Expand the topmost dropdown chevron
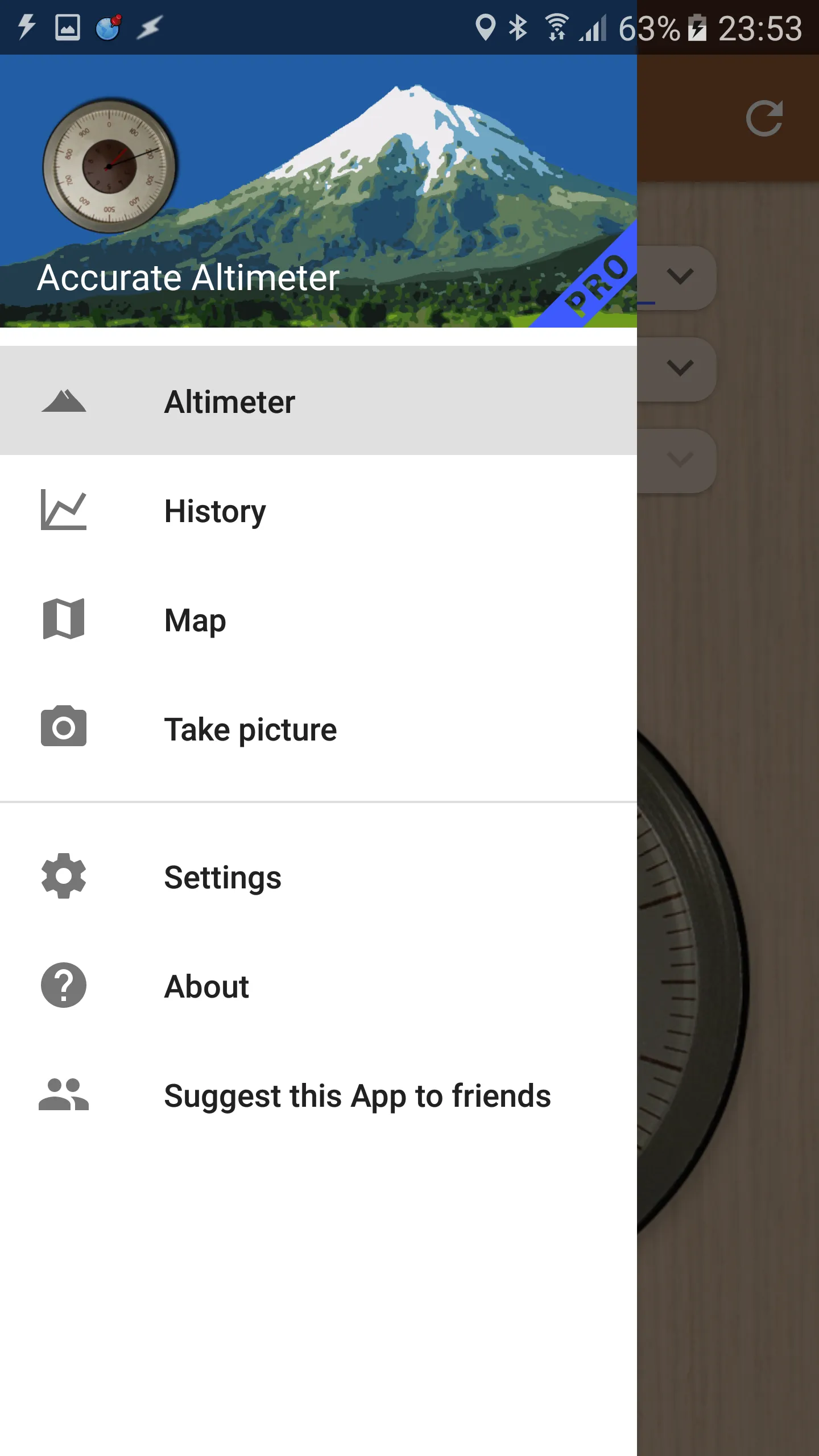 pyautogui.click(x=681, y=277)
